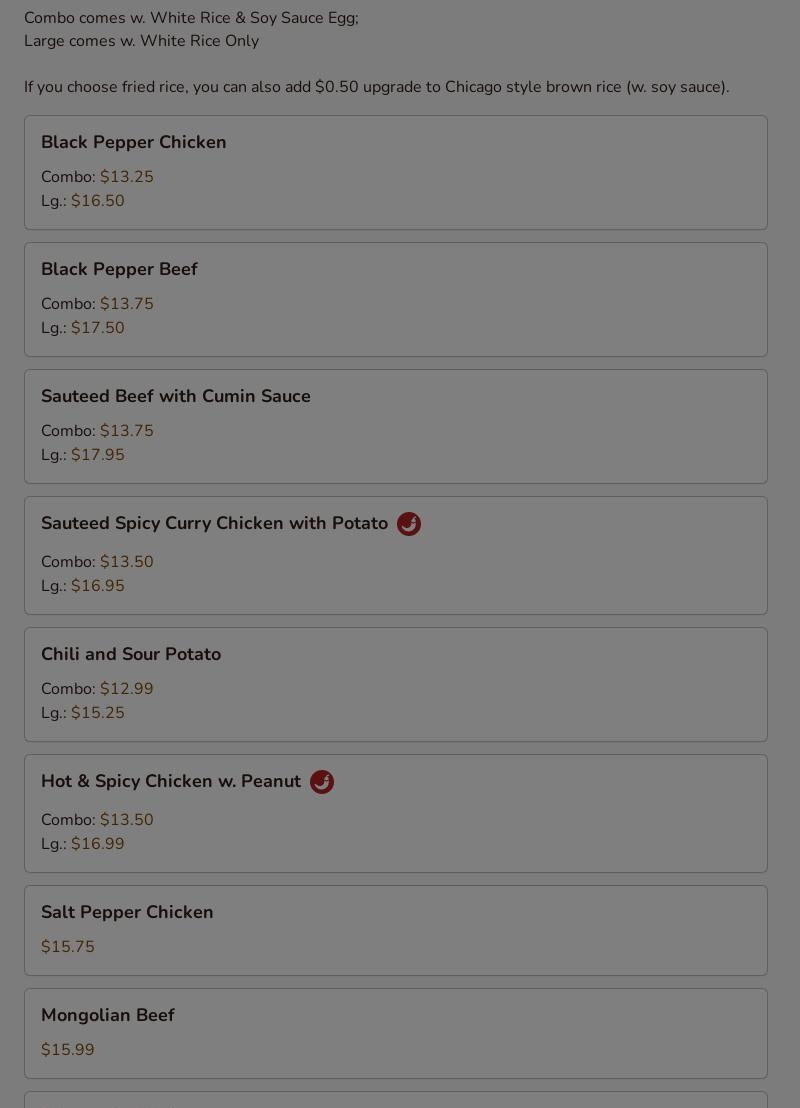Open Hot & Spicy Chicken w. Peanut

click(x=395, y=813)
